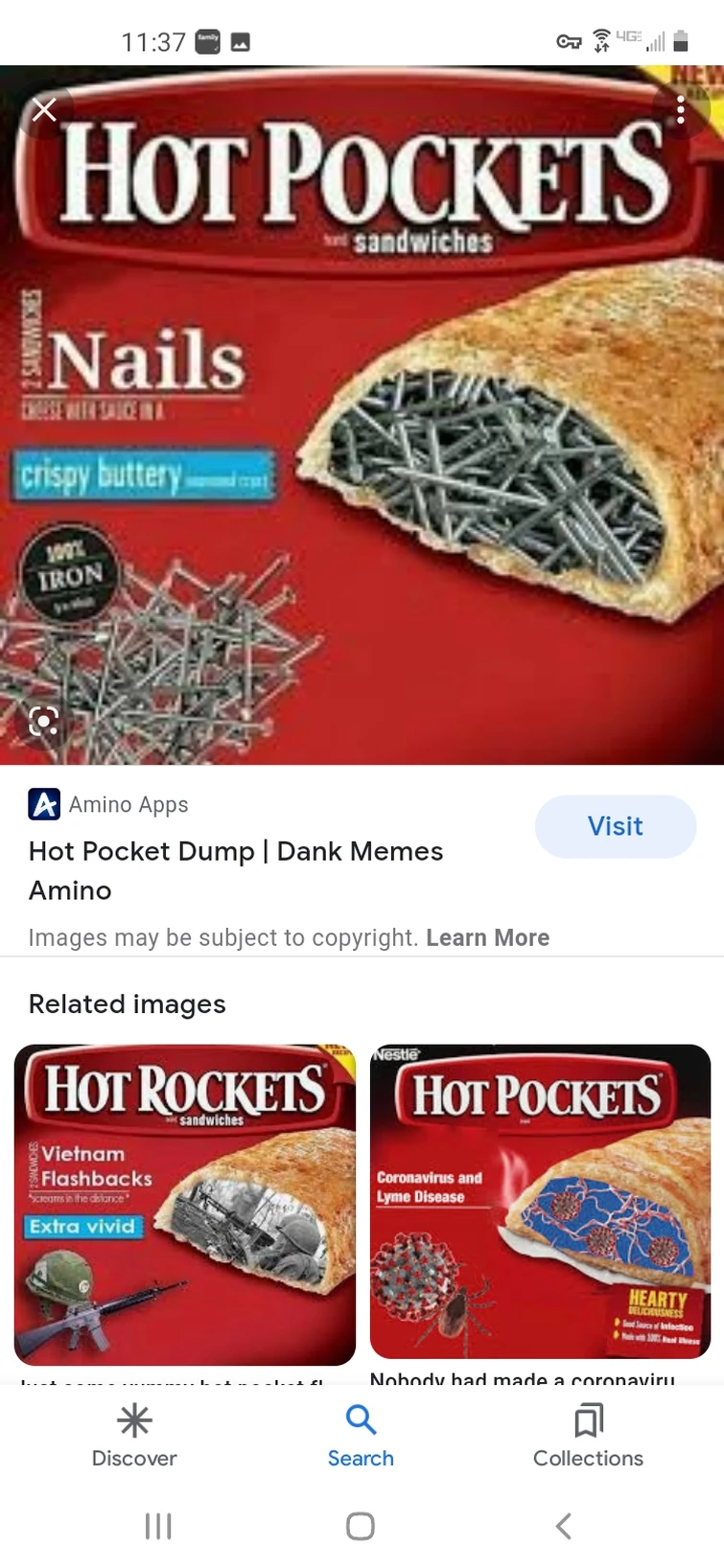
Task: Tap the Visit button
Action: [x=615, y=826]
